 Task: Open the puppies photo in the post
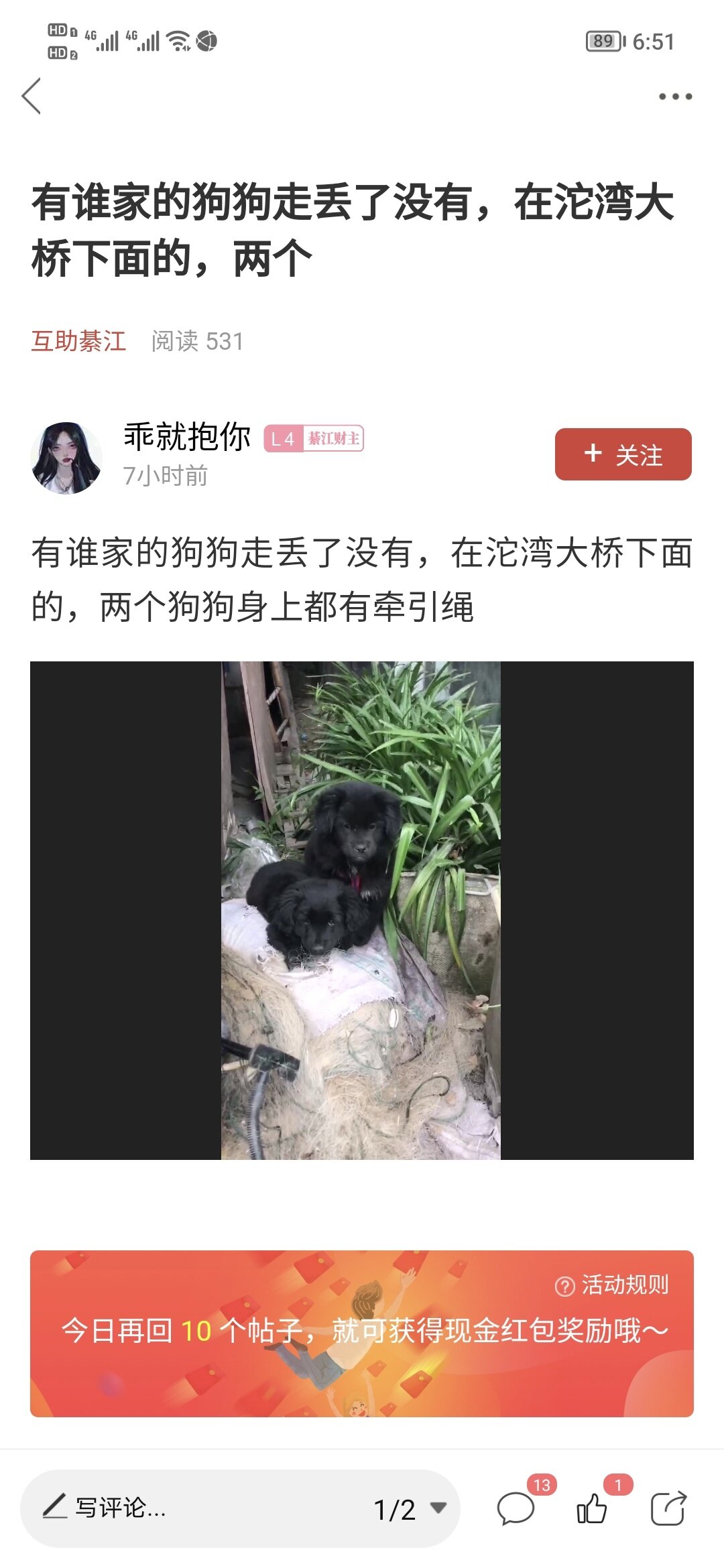click(361, 910)
